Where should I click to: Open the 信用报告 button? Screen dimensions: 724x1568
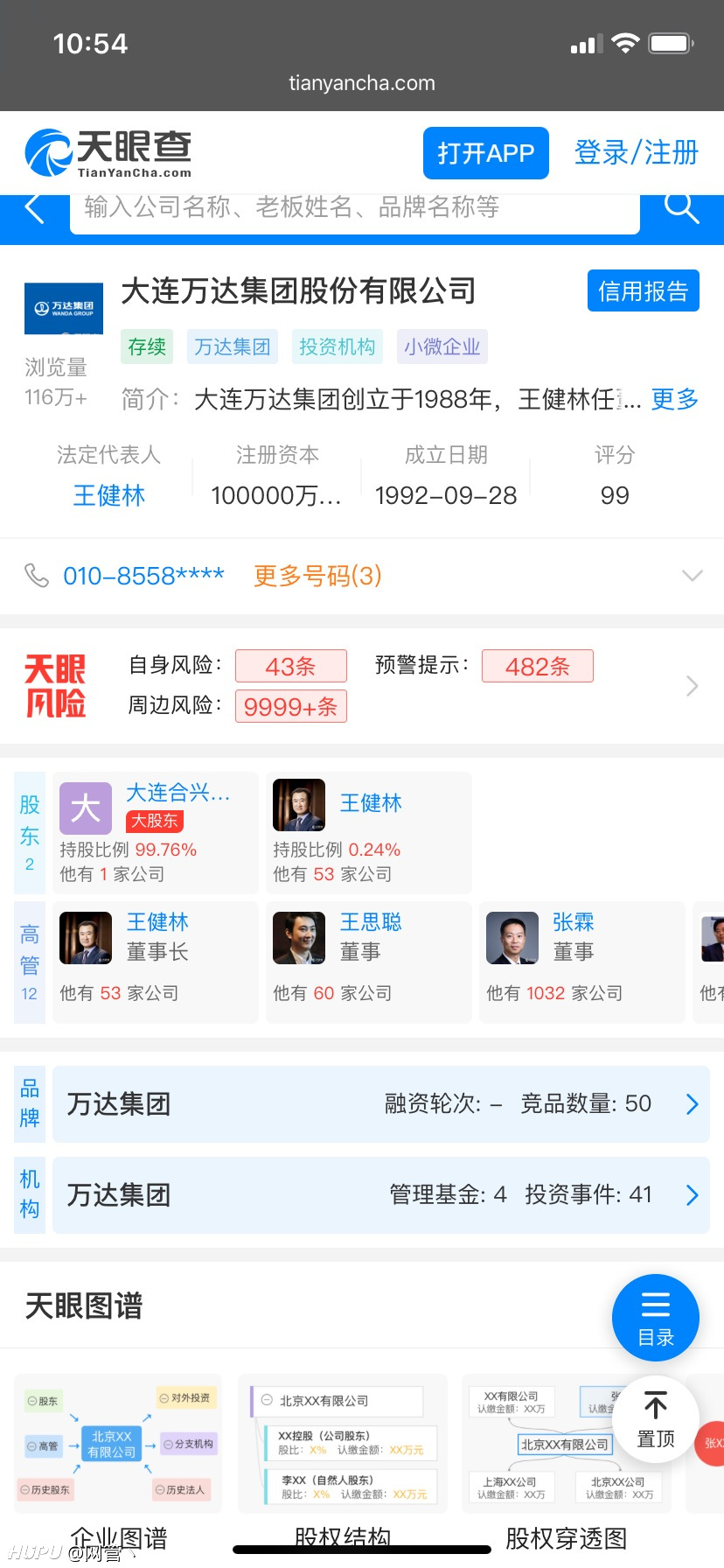point(644,290)
